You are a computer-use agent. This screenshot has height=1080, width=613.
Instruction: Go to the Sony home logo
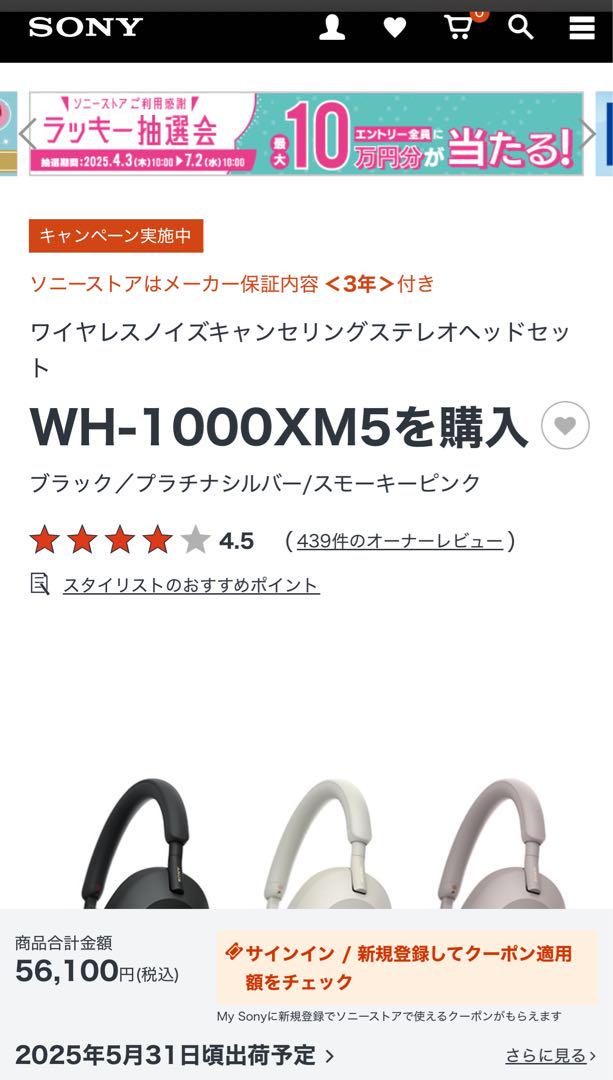point(85,27)
